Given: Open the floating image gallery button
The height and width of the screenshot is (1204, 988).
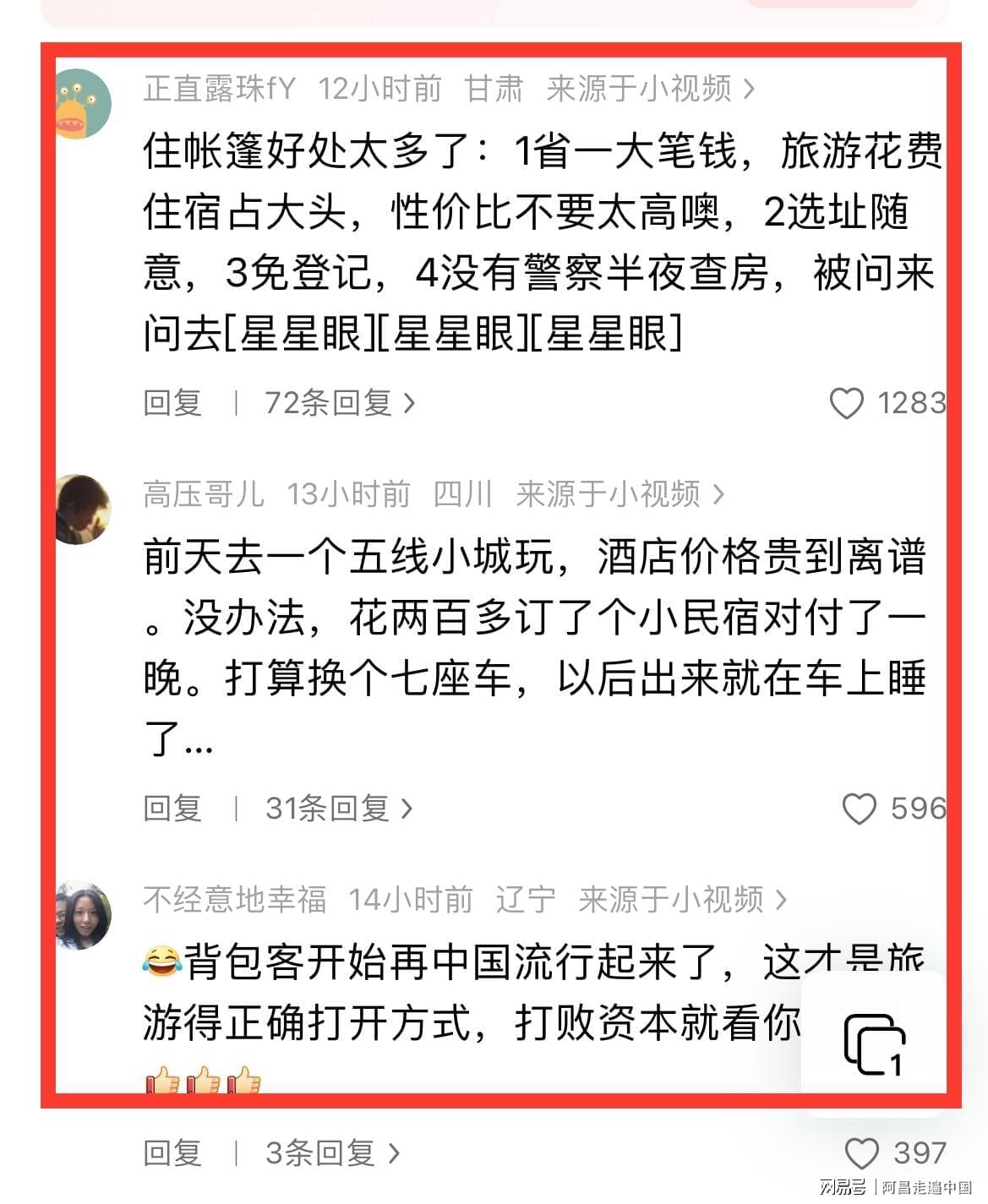Looking at the screenshot, I should (x=875, y=1044).
